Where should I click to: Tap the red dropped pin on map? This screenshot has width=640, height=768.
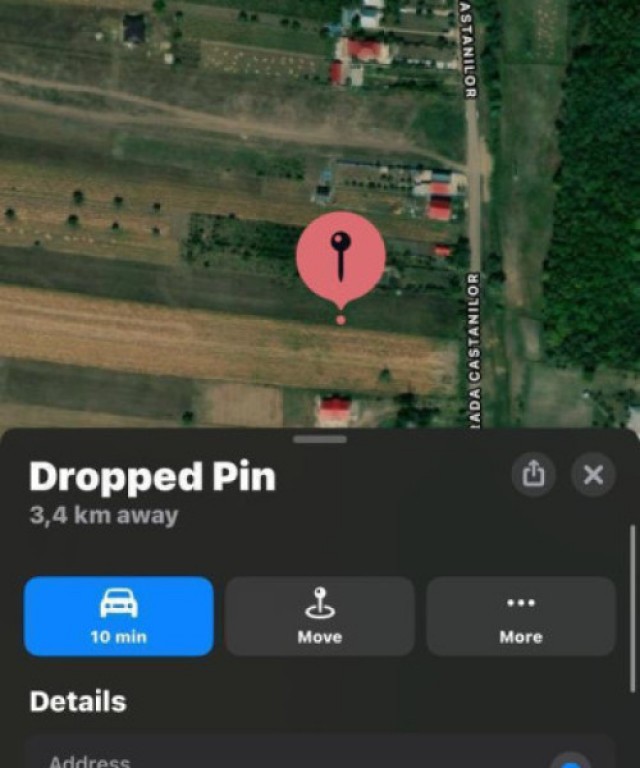pyautogui.click(x=340, y=258)
